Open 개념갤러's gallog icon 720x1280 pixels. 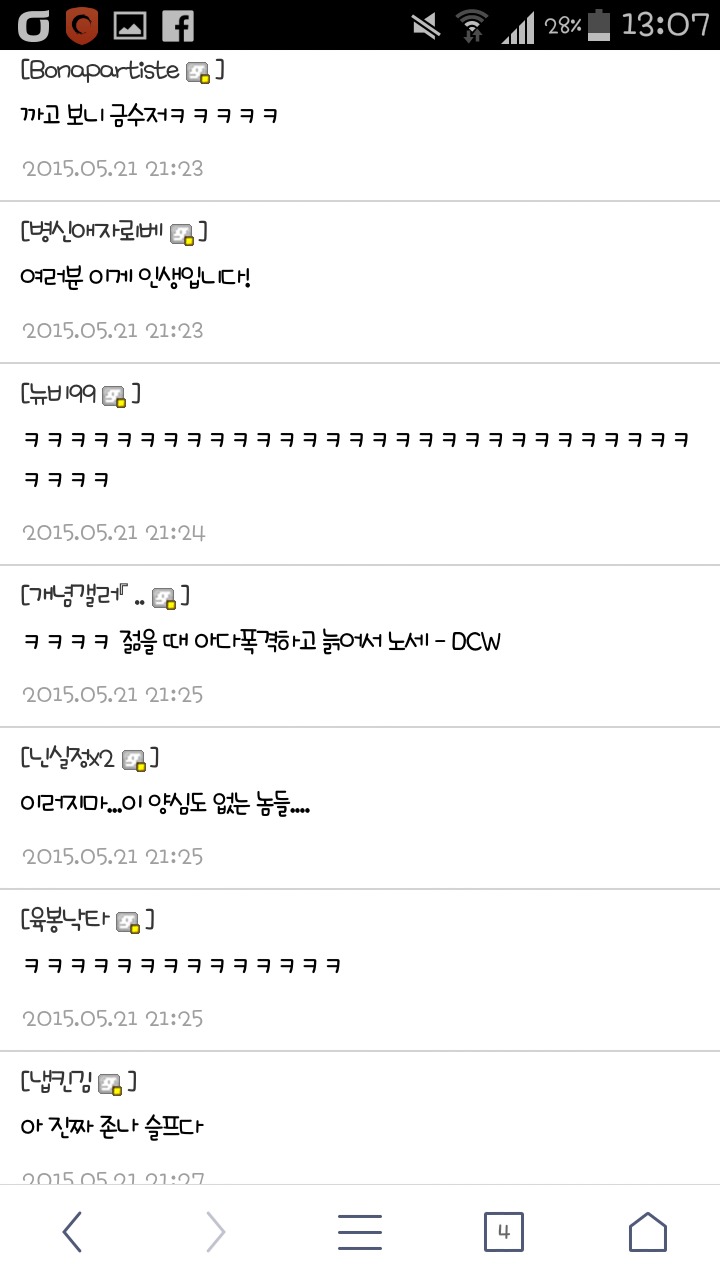[164, 599]
